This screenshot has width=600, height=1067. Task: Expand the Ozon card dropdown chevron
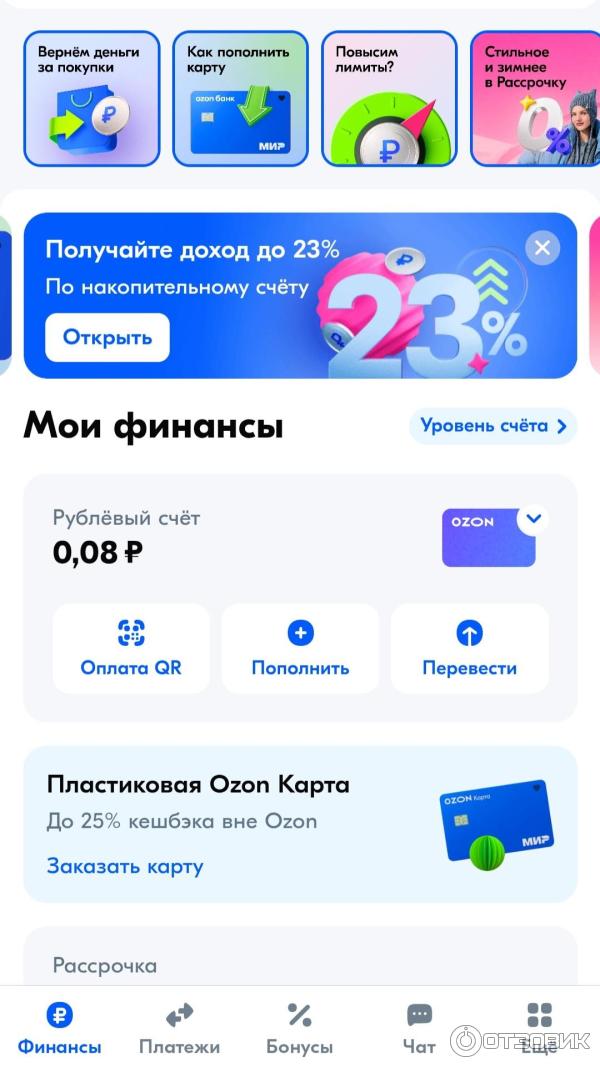(x=534, y=519)
